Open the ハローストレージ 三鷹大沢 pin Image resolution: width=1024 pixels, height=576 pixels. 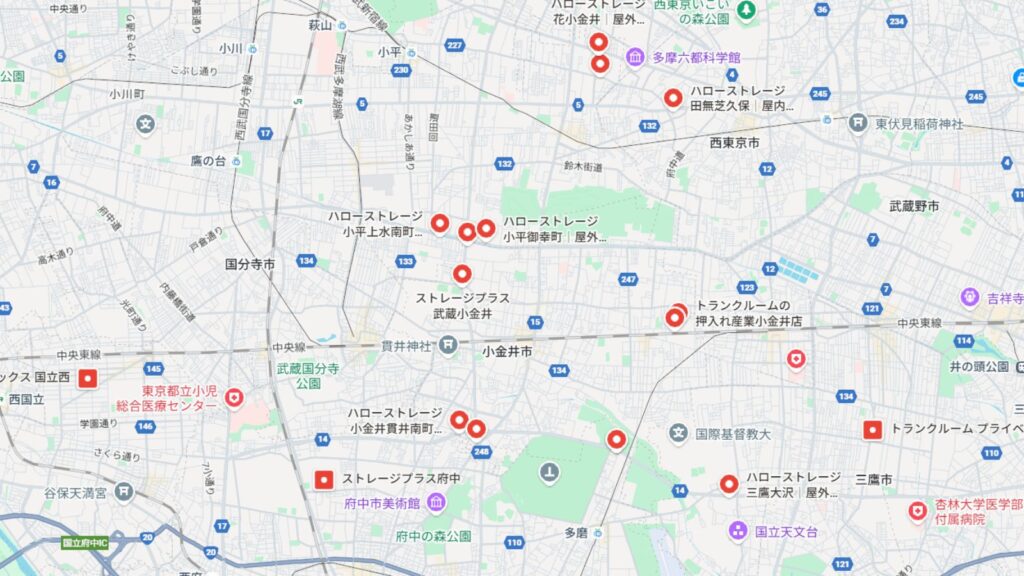(x=729, y=484)
